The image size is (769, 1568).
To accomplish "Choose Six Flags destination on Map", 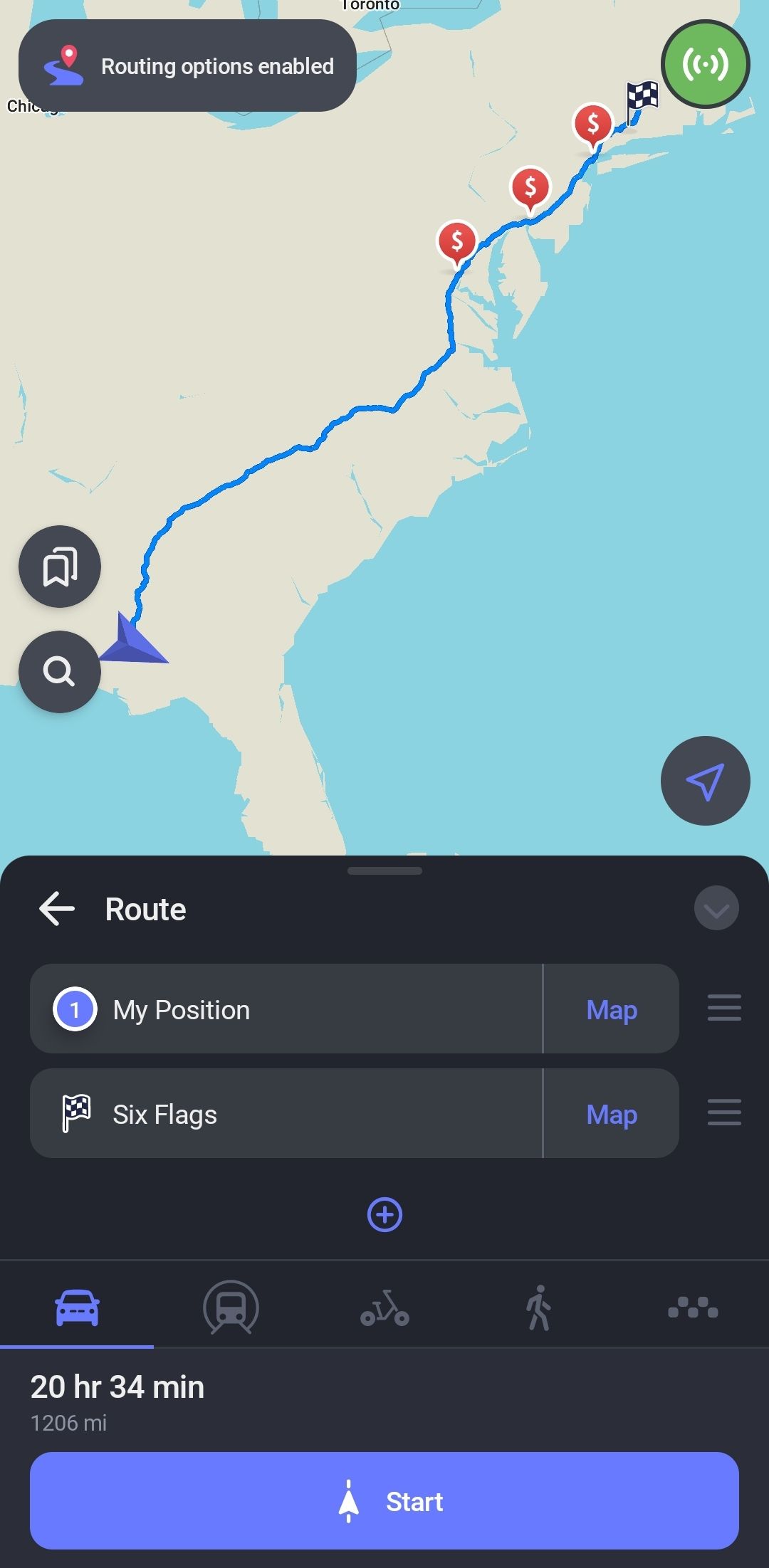I will point(611,1114).
